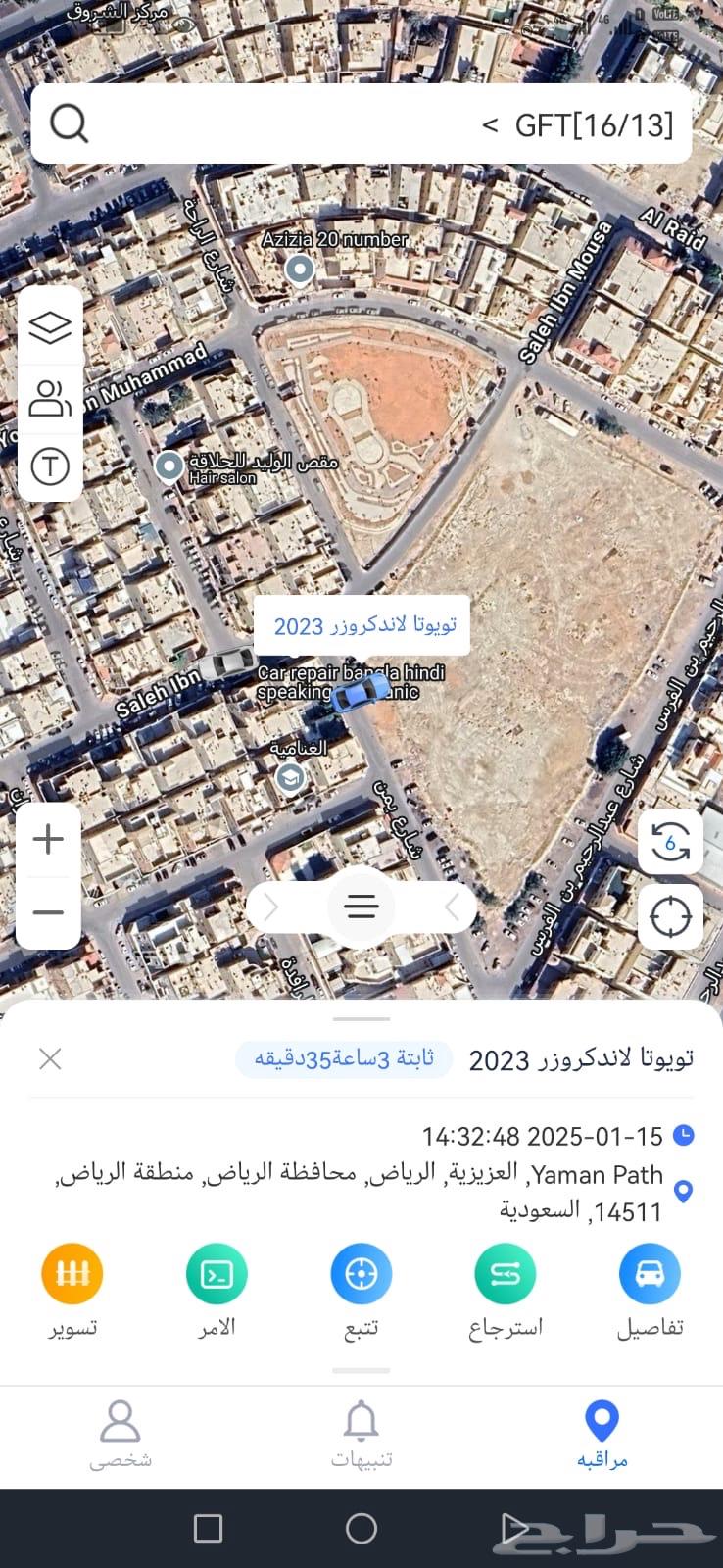
Task: Select the تسوير geofence icon
Action: point(72,1273)
